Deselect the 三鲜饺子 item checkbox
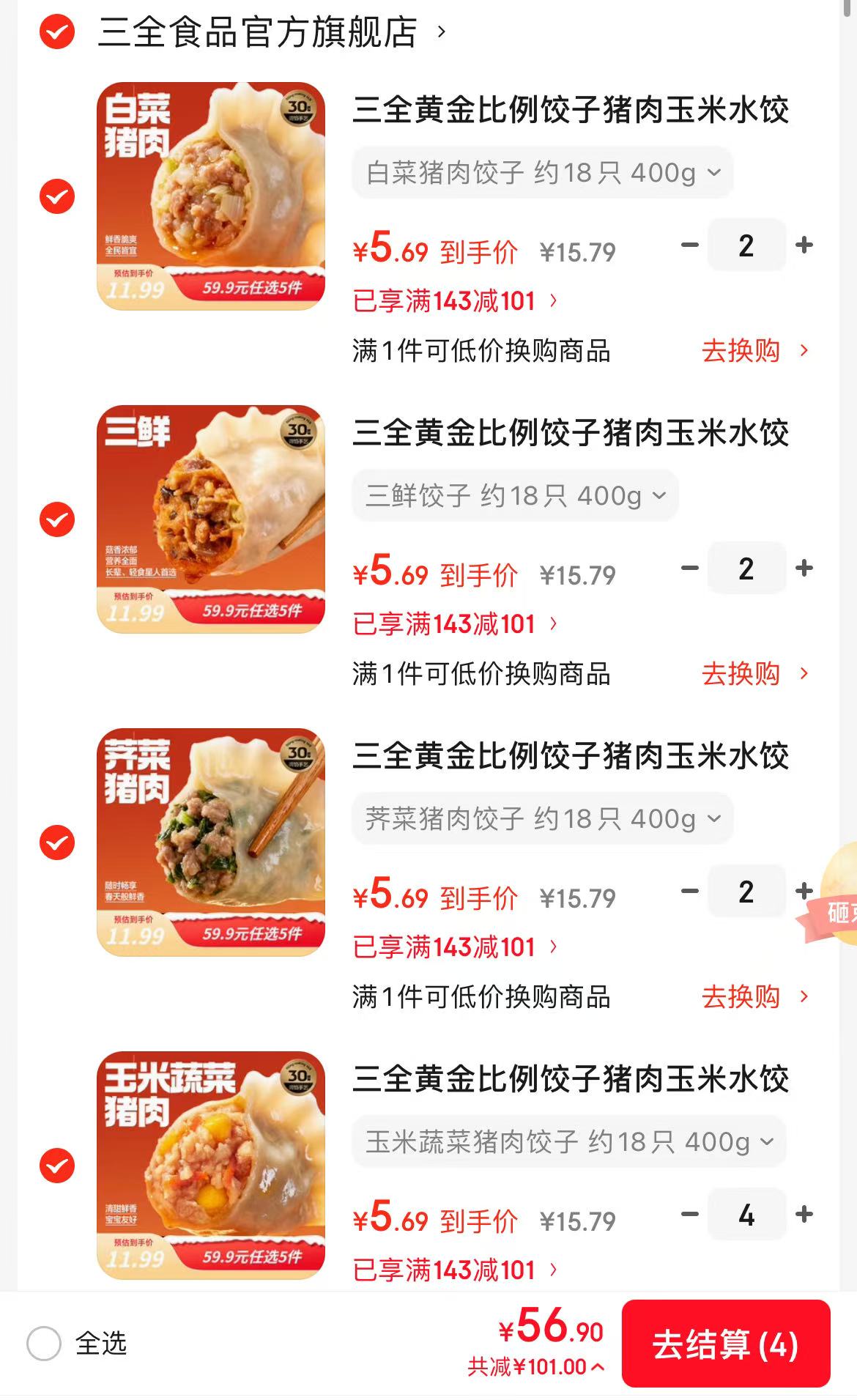Image resolution: width=857 pixels, height=1400 pixels. (x=57, y=519)
